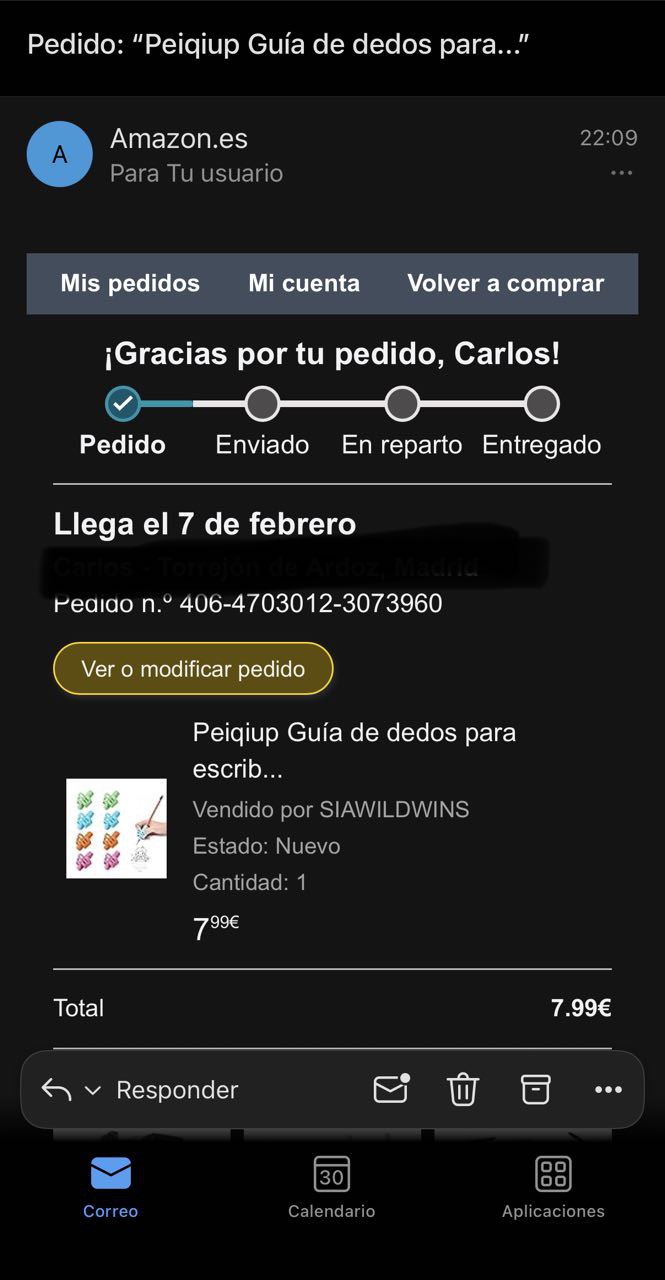Open the Peiqiup product image

(116, 828)
